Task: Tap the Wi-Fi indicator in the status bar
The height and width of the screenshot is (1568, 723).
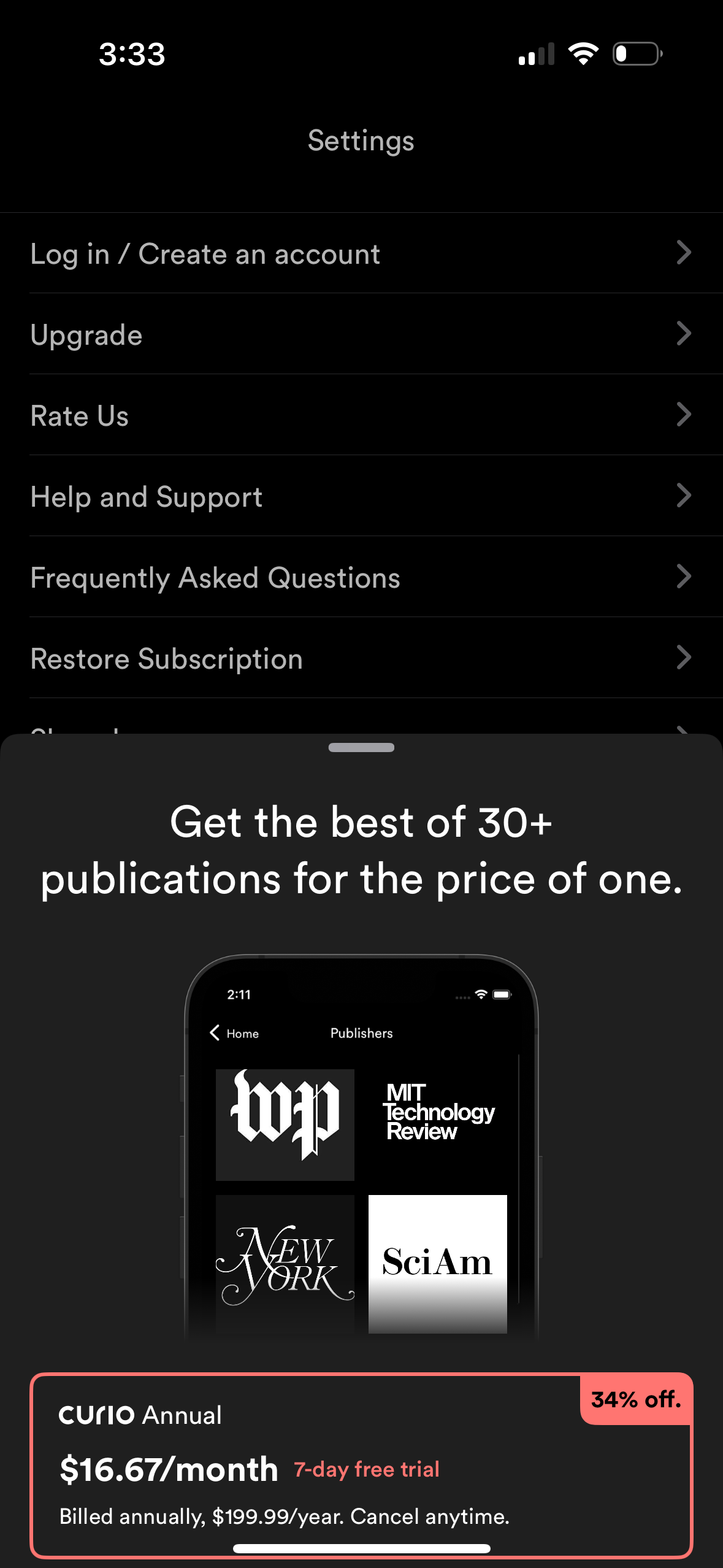Action: (583, 54)
